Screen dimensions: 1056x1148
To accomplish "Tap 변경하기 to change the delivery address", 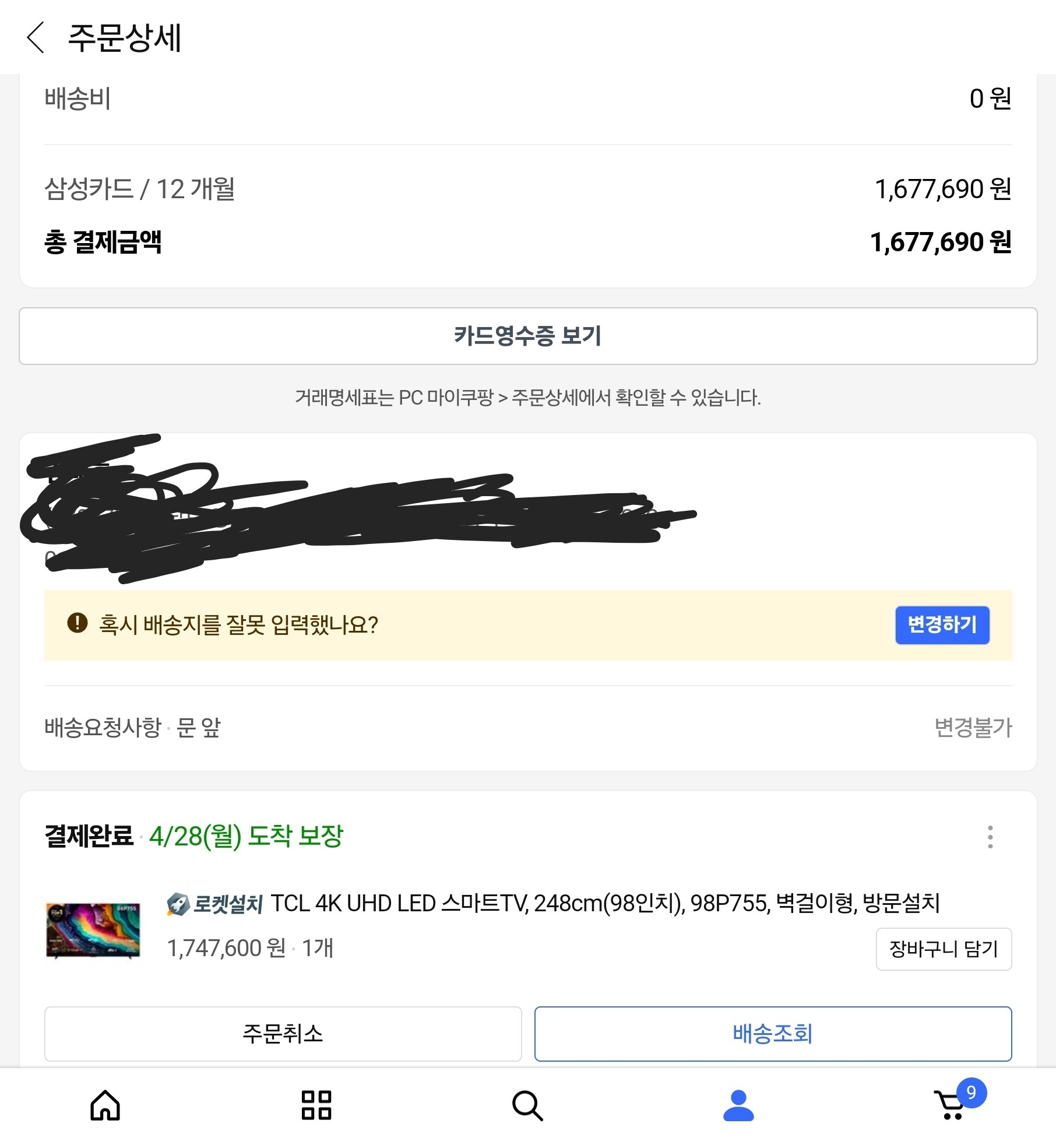I will [x=942, y=625].
